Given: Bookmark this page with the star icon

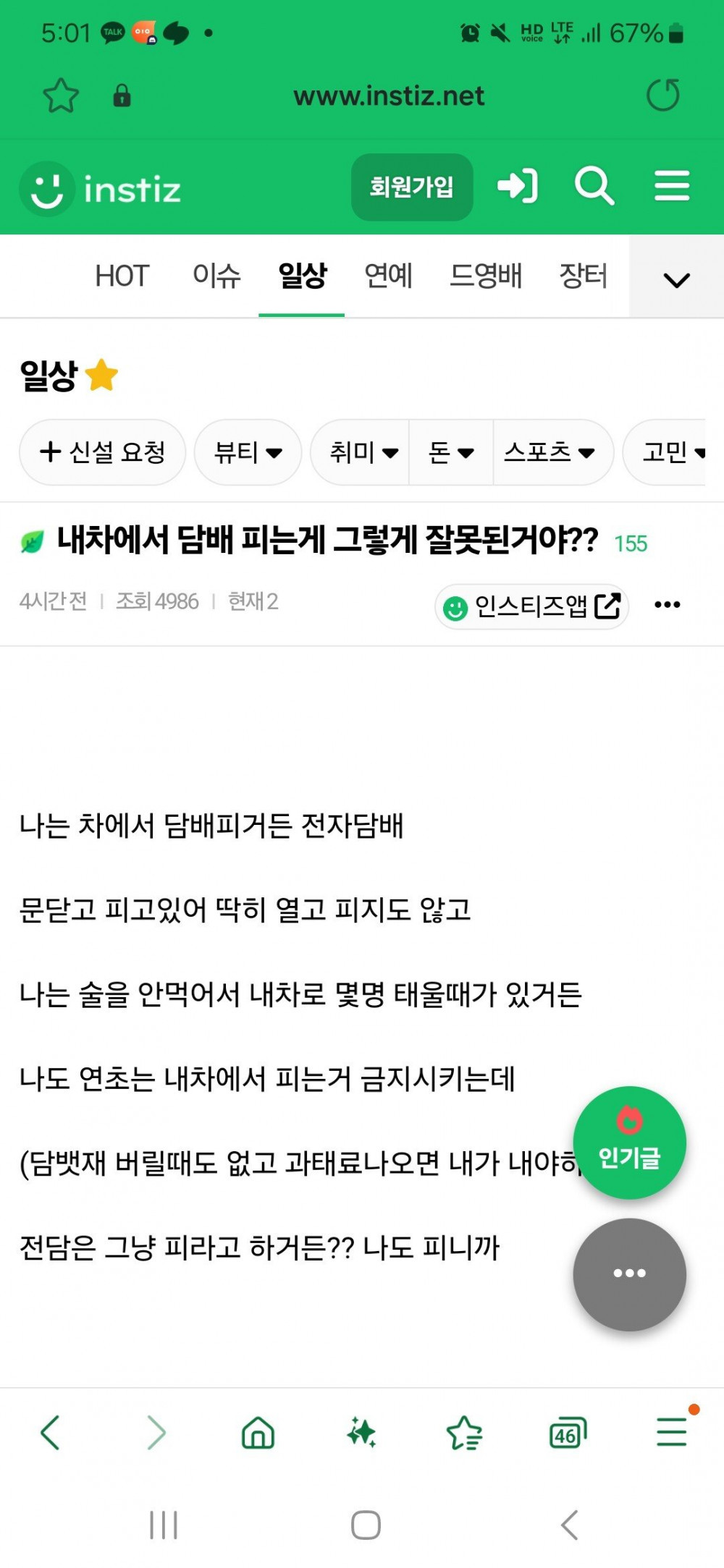Looking at the screenshot, I should click(x=61, y=96).
